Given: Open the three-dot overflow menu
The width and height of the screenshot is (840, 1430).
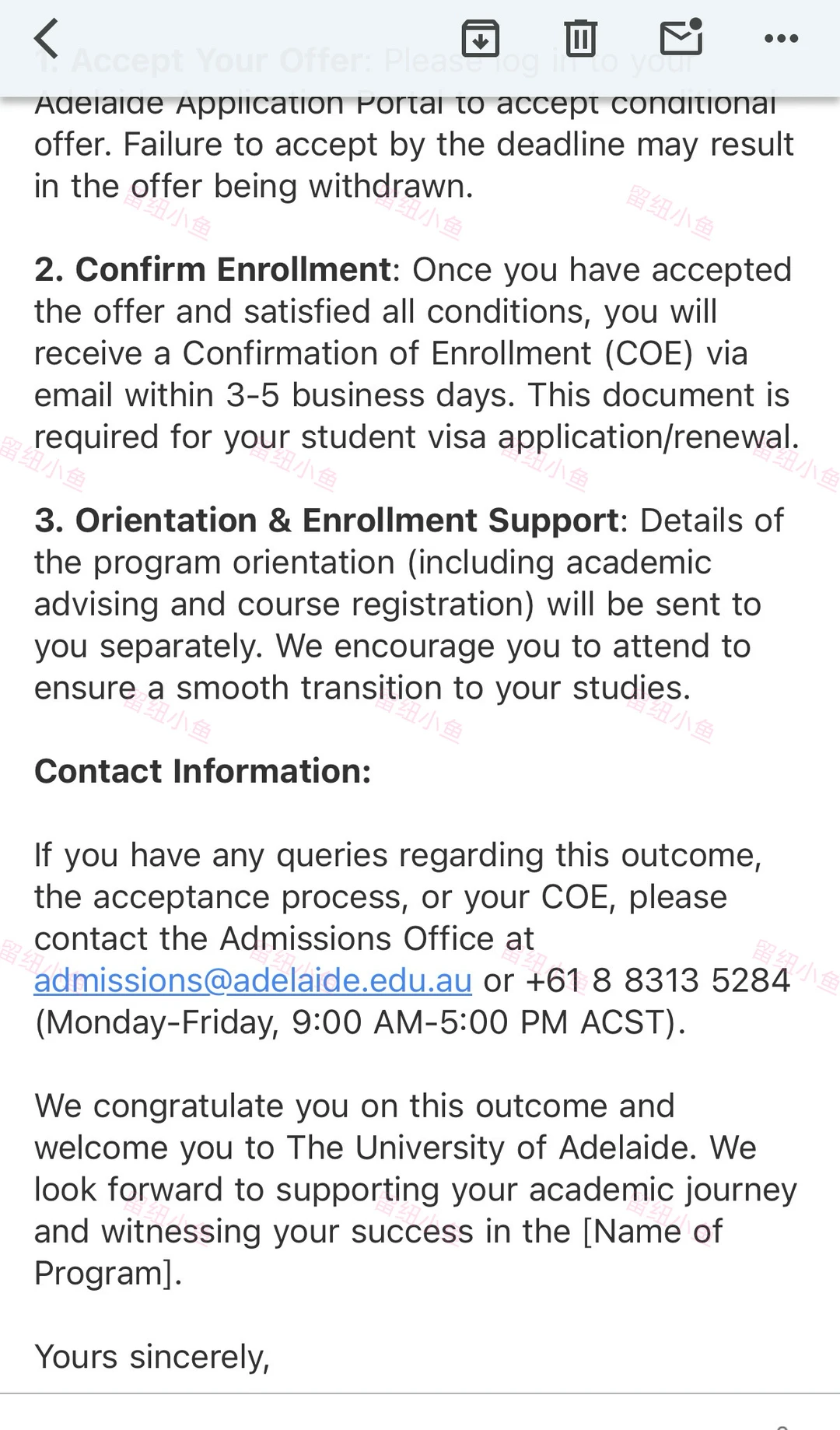Looking at the screenshot, I should pyautogui.click(x=781, y=38).
